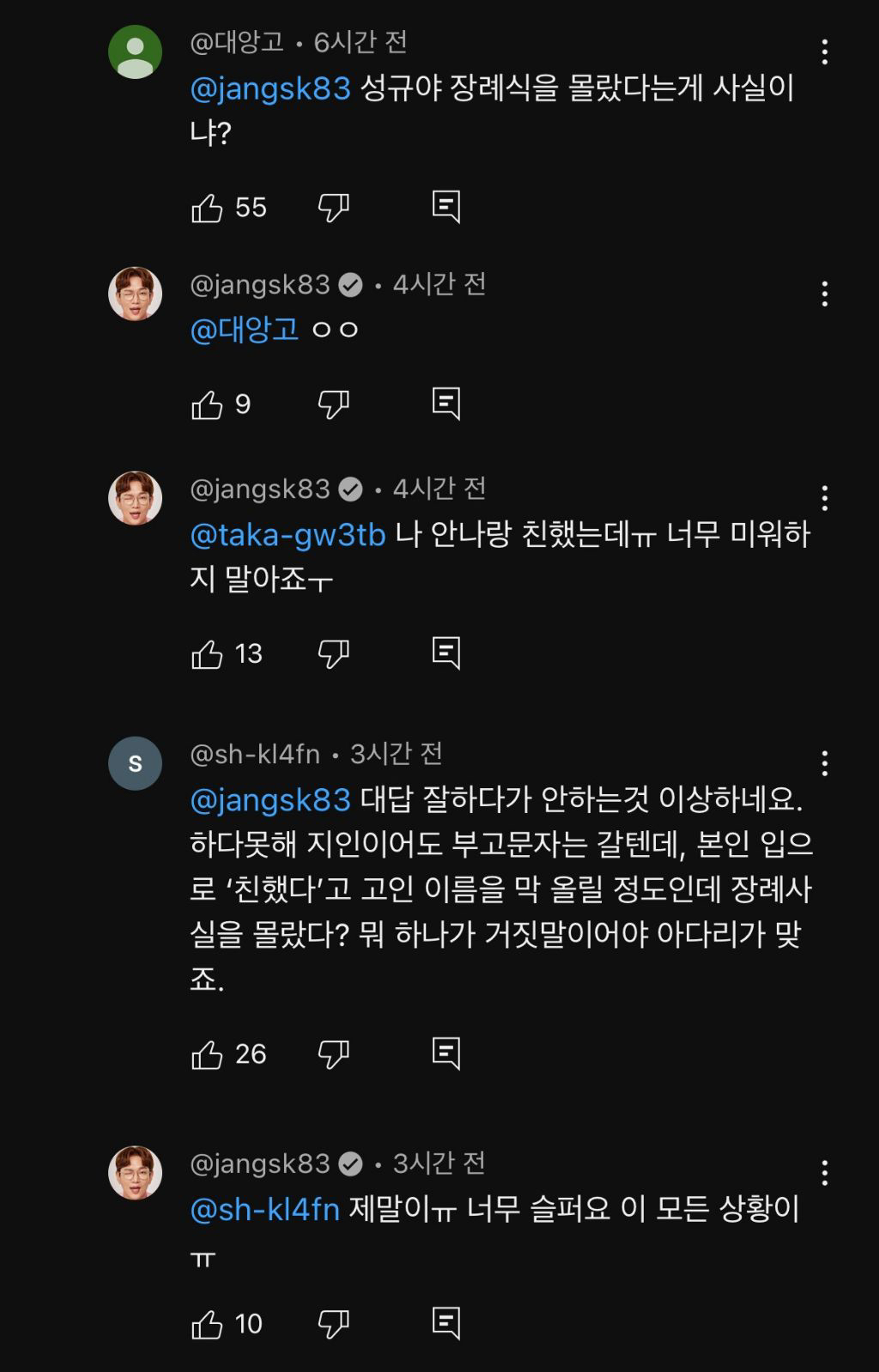Open the reply box for @jangsk83's 'ㅇㅇ' answer
Screen dimensions: 879x1372
[447, 401]
